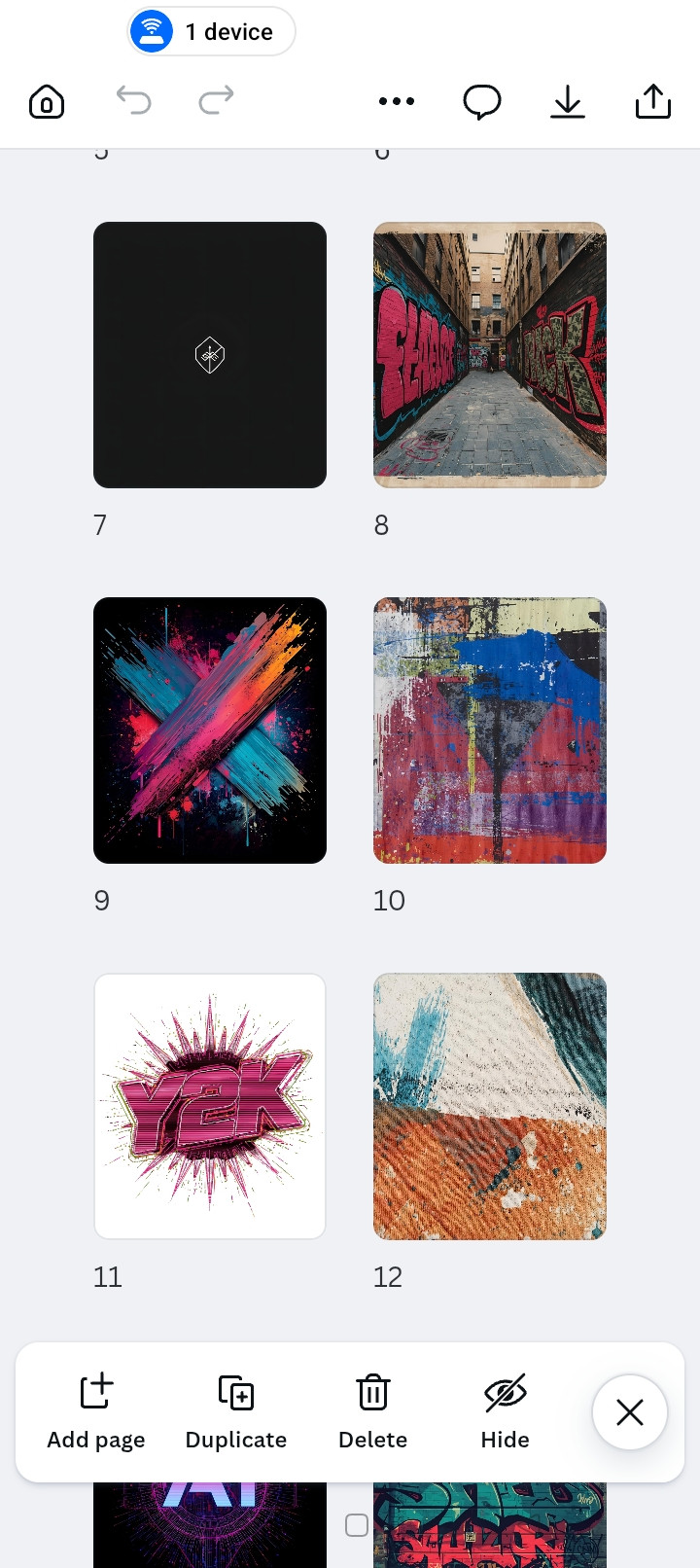Select page 11 Y2K thumbnail
The image size is (700, 1568).
tap(210, 1106)
